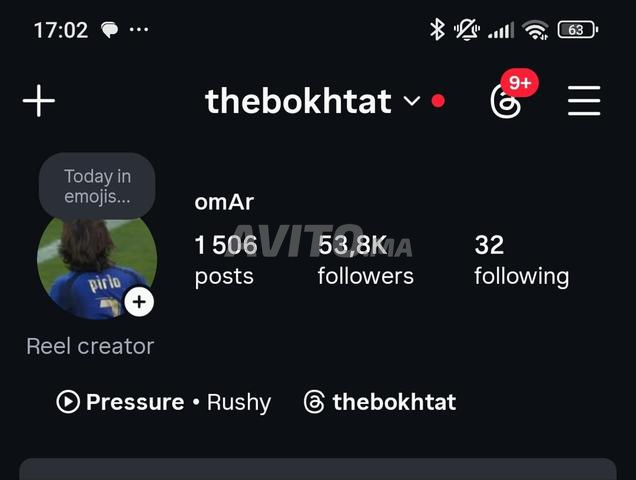
Task: Open the thebokhtat Threads profile link
Action: coord(380,402)
